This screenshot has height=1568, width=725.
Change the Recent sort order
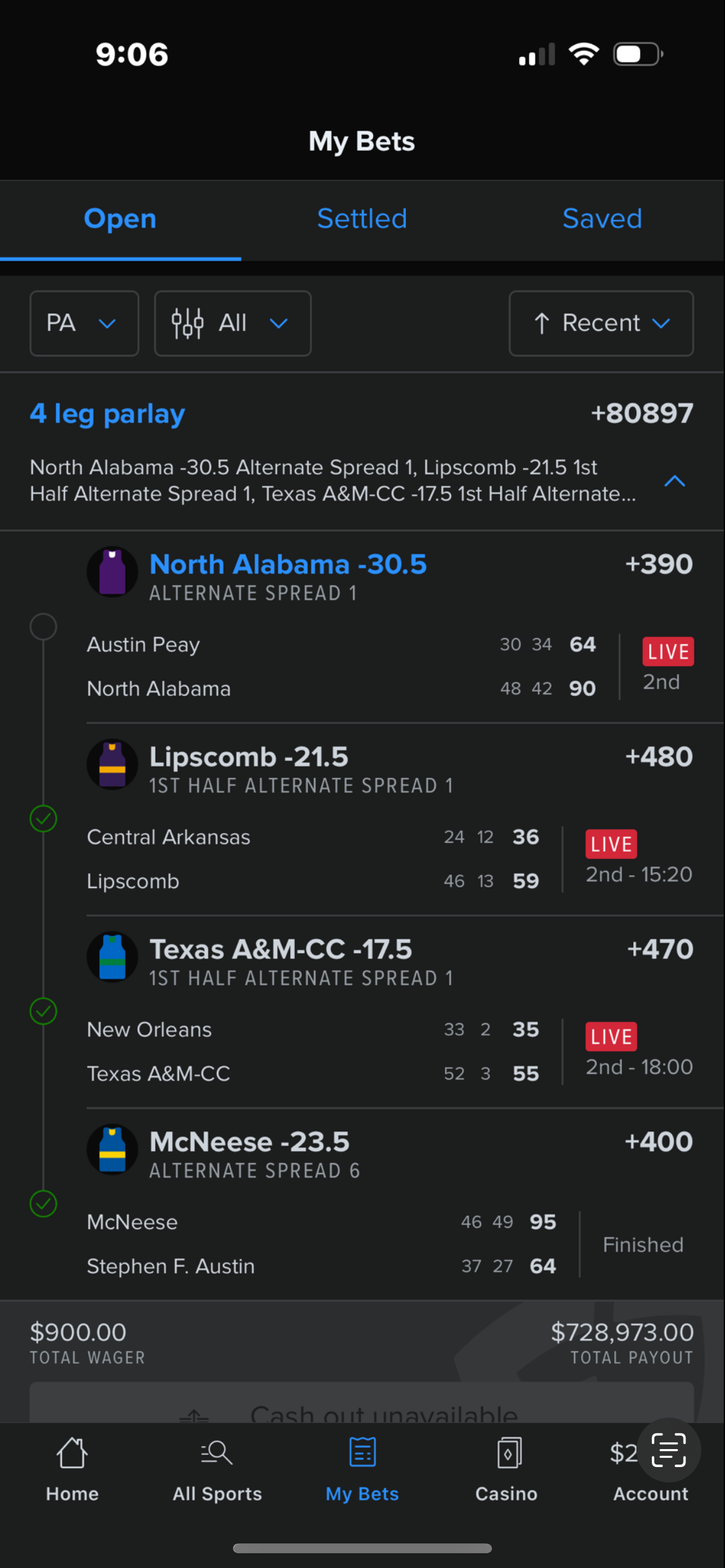pos(600,323)
